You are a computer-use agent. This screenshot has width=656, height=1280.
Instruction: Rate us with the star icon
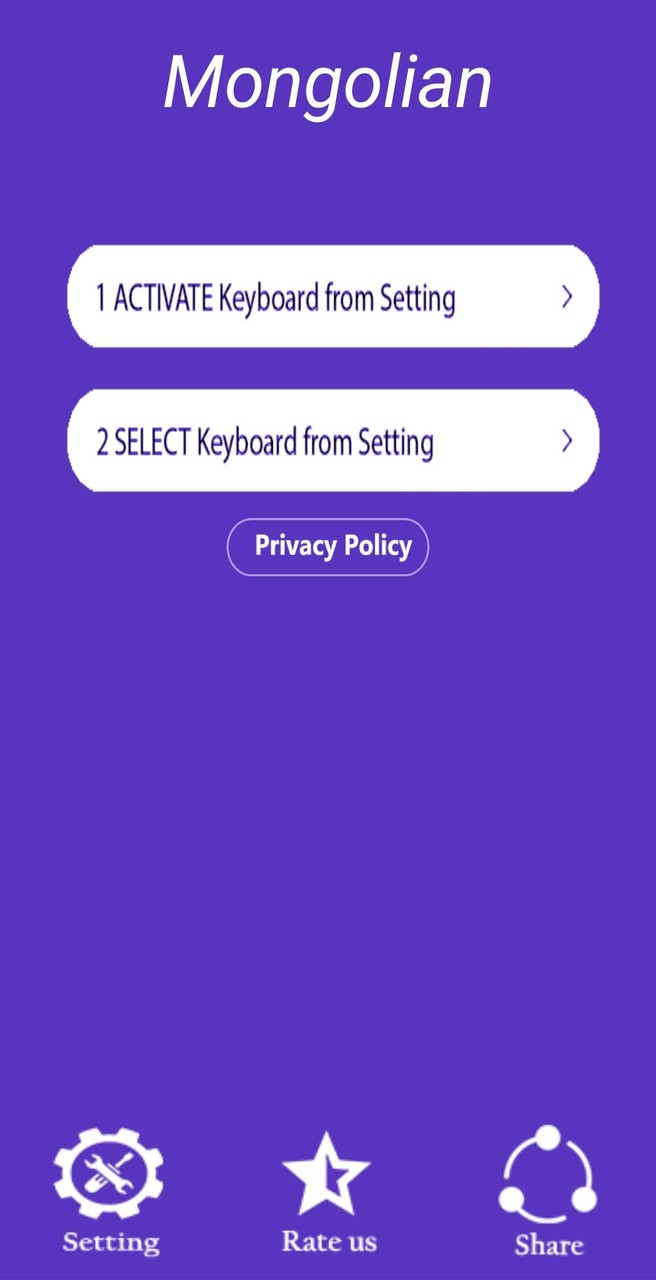tap(327, 1190)
